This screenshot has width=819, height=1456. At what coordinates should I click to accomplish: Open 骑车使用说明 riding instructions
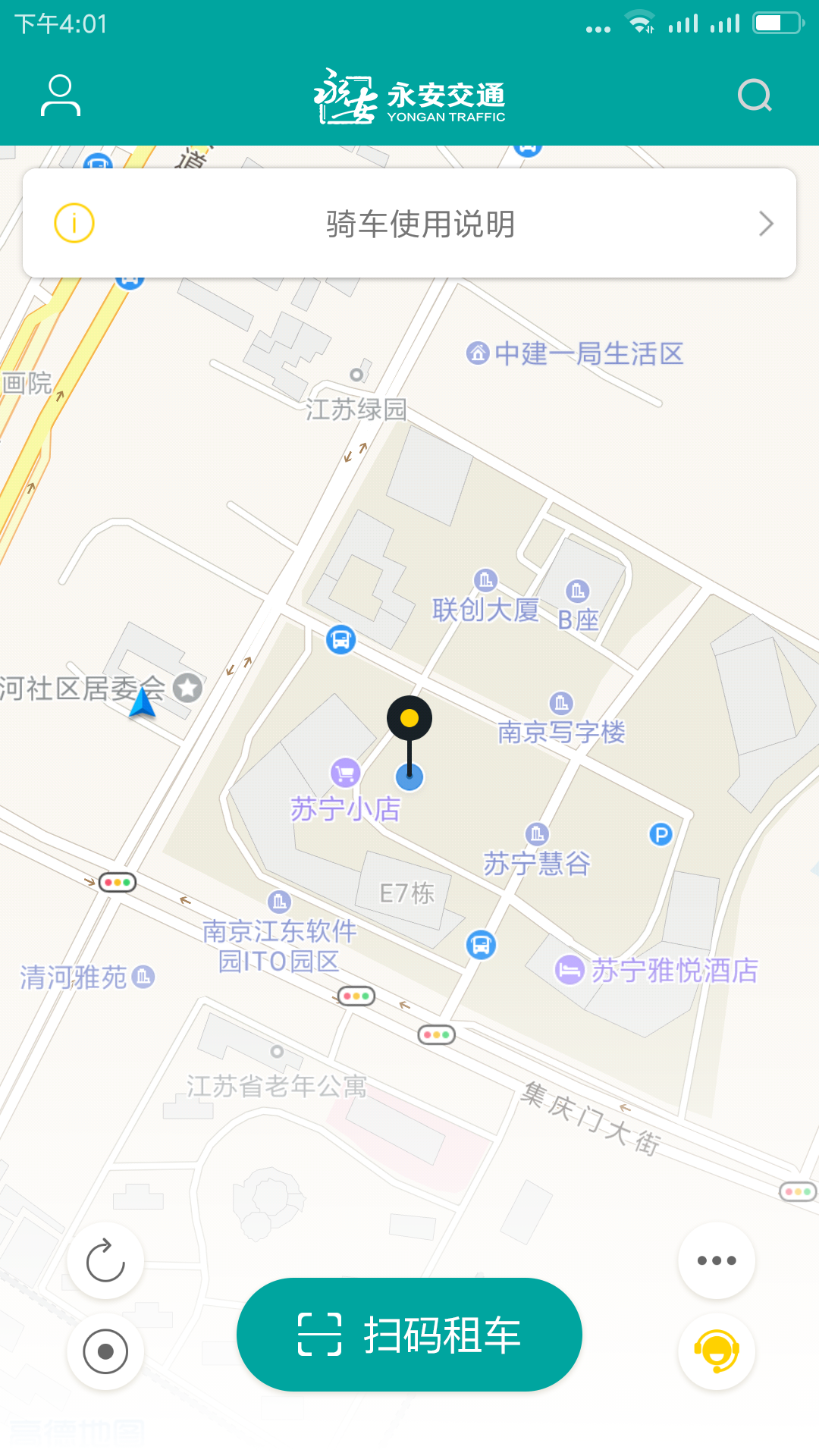[x=409, y=224]
